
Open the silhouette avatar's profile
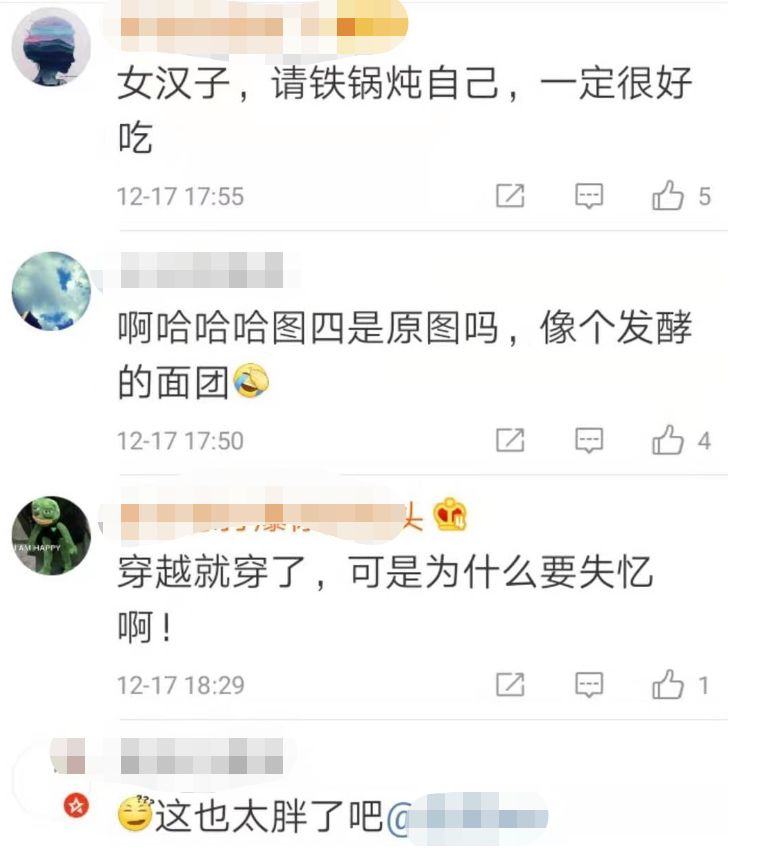pos(50,46)
